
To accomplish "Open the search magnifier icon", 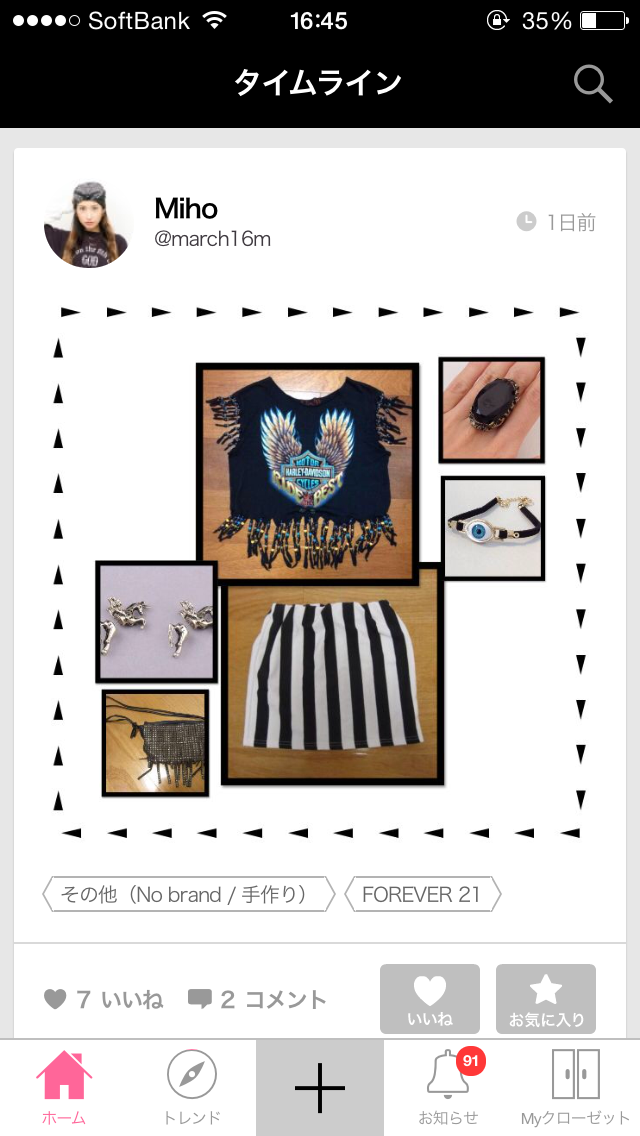I will (593, 85).
